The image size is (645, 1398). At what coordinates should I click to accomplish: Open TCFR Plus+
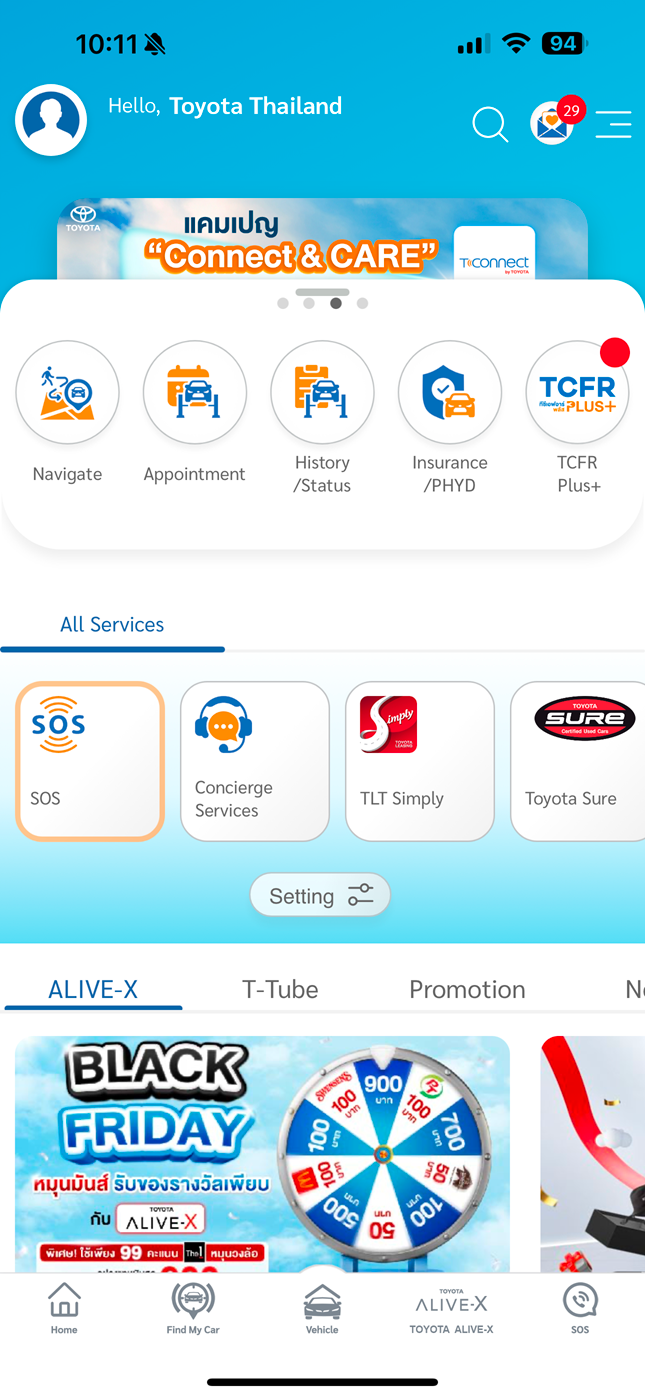tap(578, 417)
